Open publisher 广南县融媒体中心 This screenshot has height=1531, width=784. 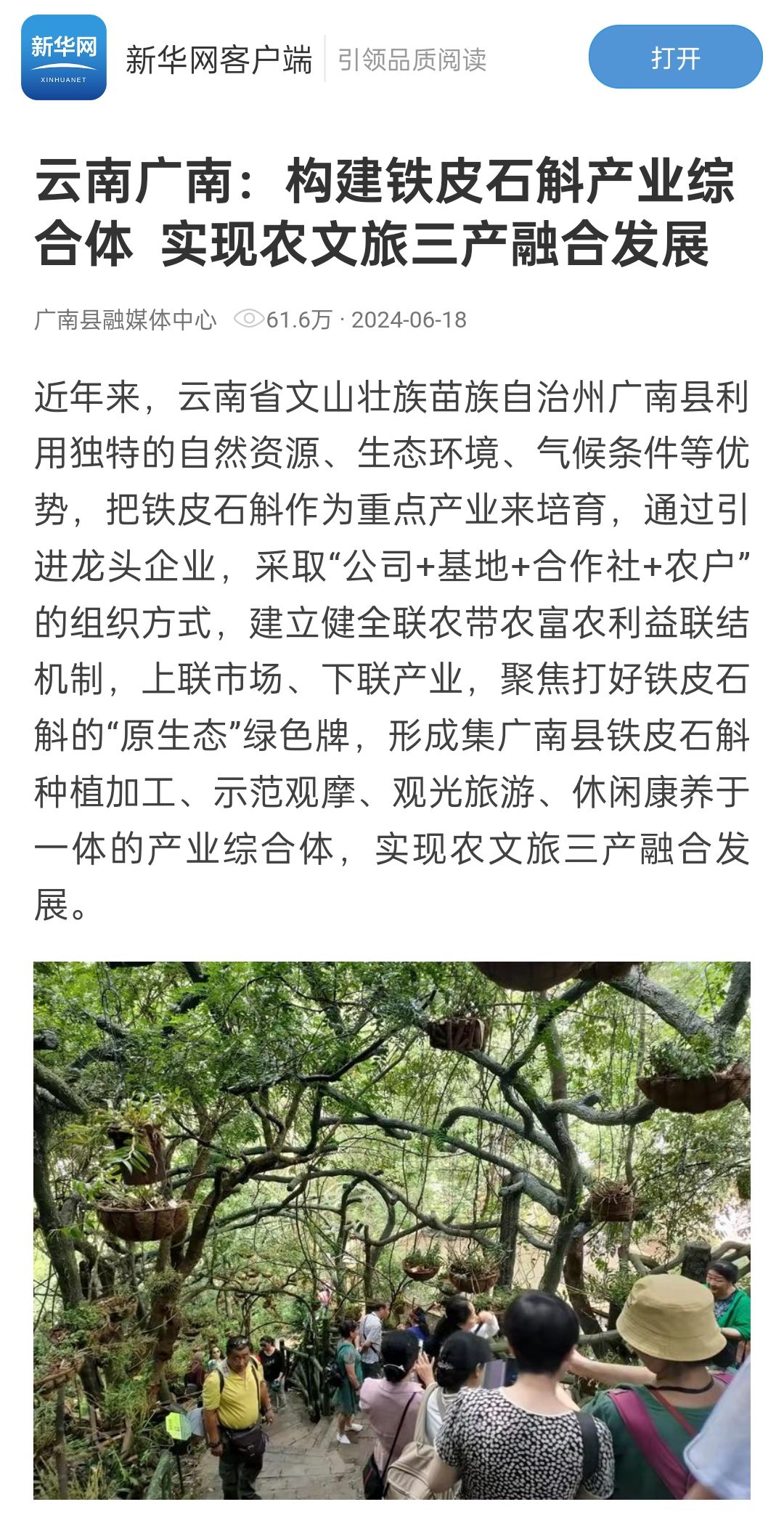(126, 320)
